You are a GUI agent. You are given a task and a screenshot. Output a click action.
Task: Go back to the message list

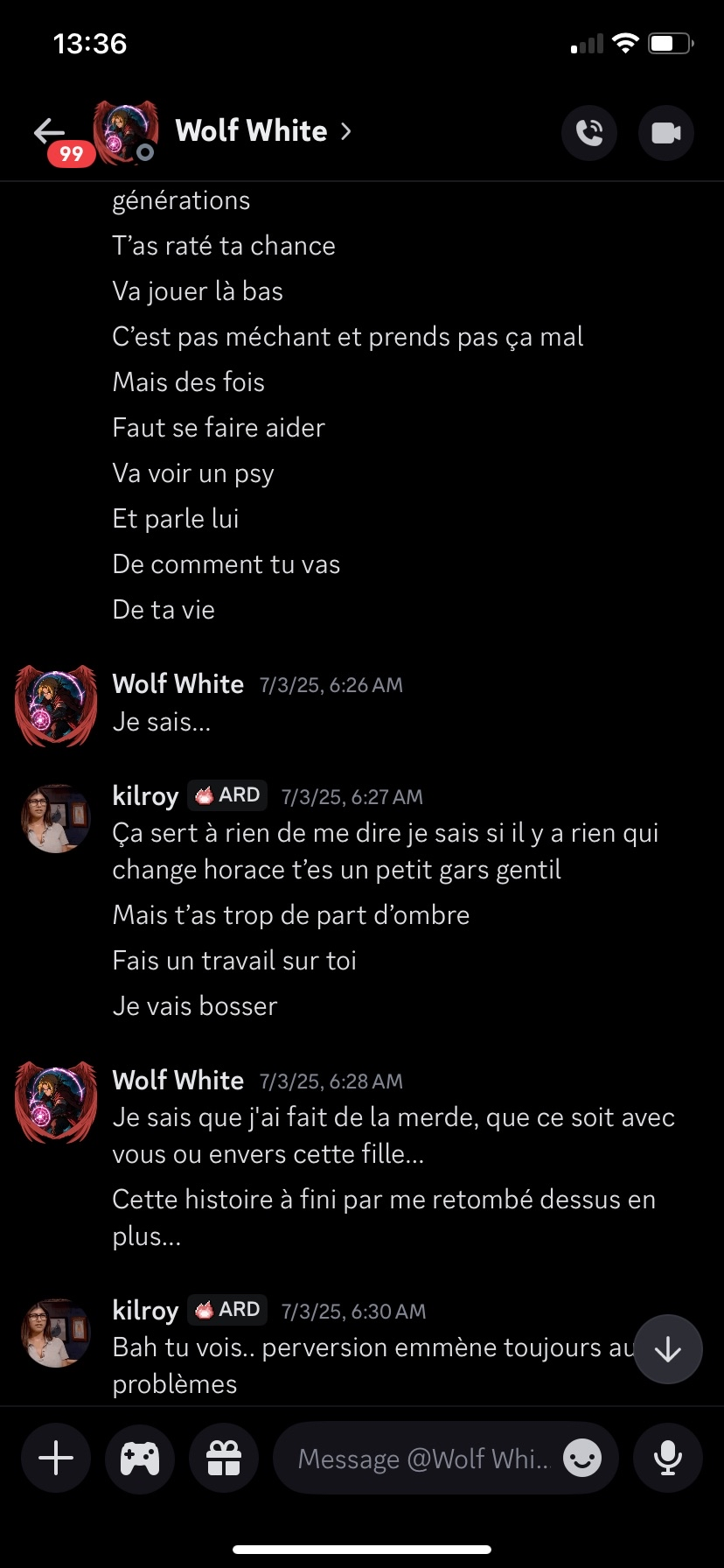[50, 132]
